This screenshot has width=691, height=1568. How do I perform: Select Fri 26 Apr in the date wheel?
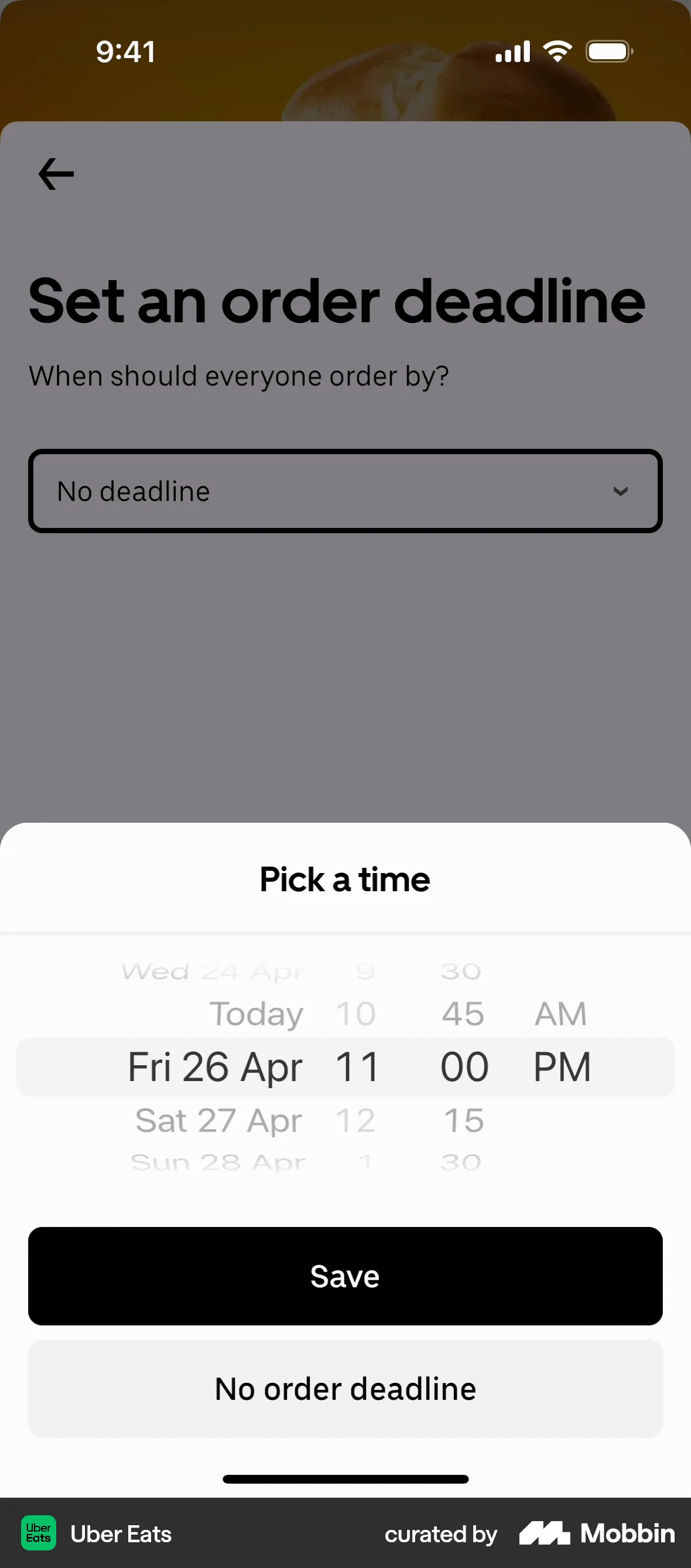(214, 1066)
